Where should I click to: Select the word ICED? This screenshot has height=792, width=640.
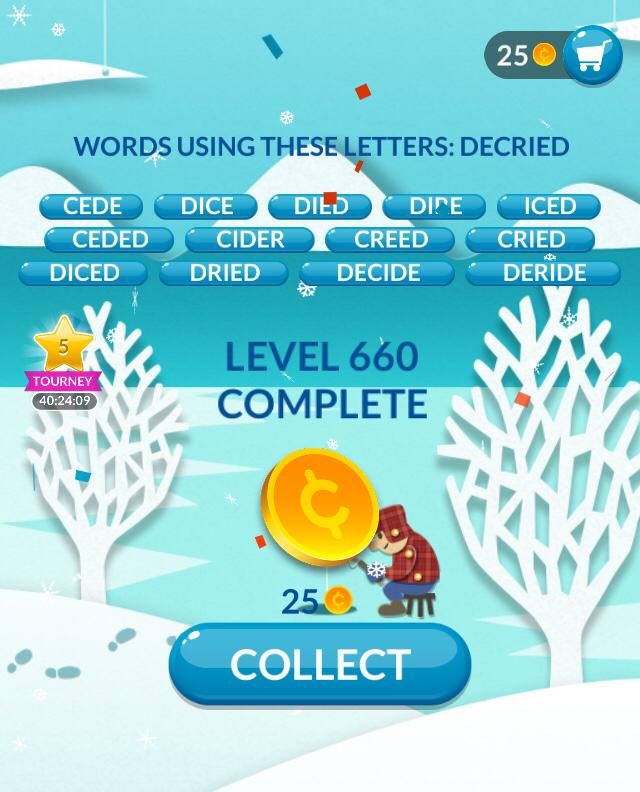pos(549,207)
